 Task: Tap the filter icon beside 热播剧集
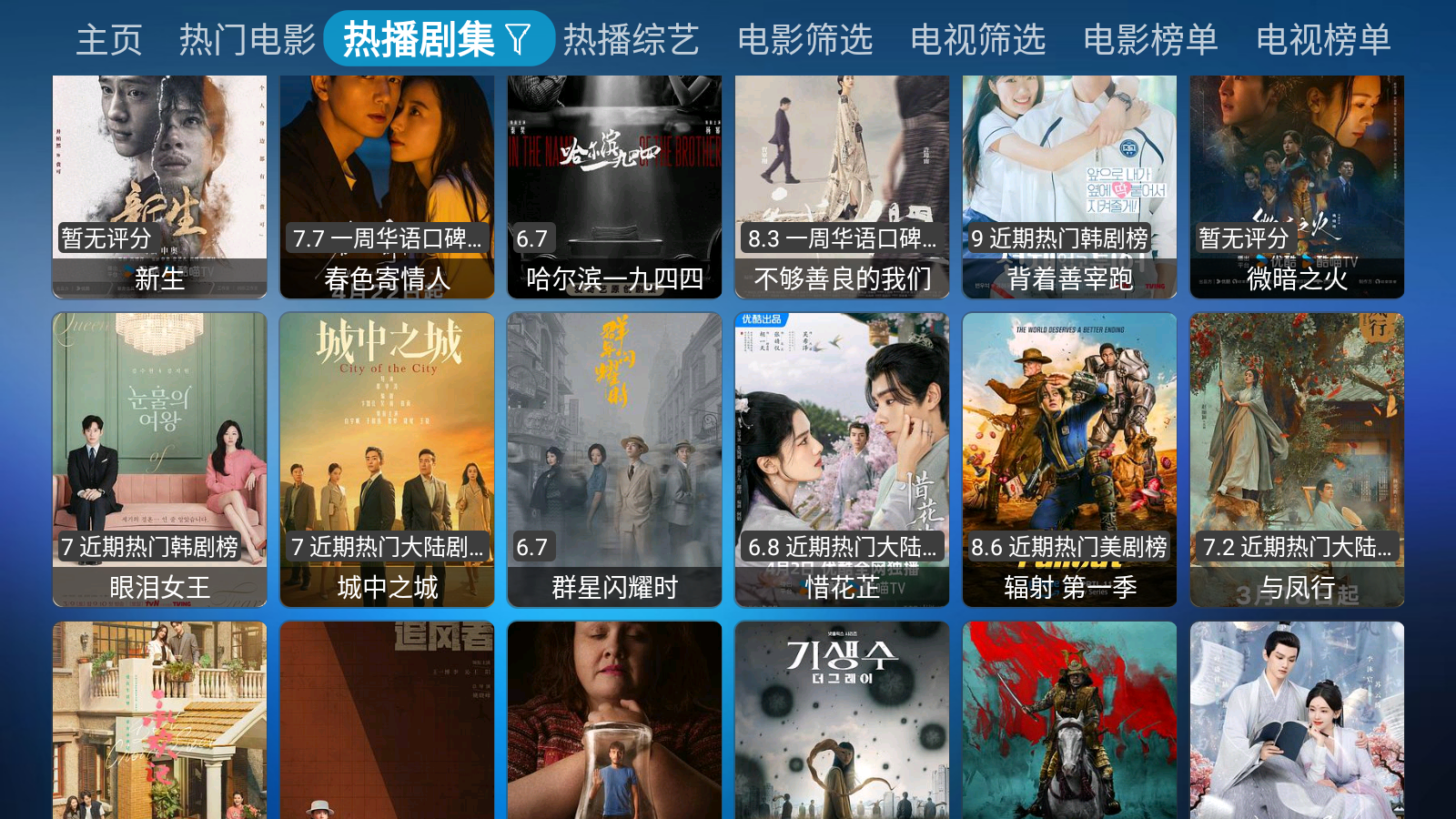point(518,40)
